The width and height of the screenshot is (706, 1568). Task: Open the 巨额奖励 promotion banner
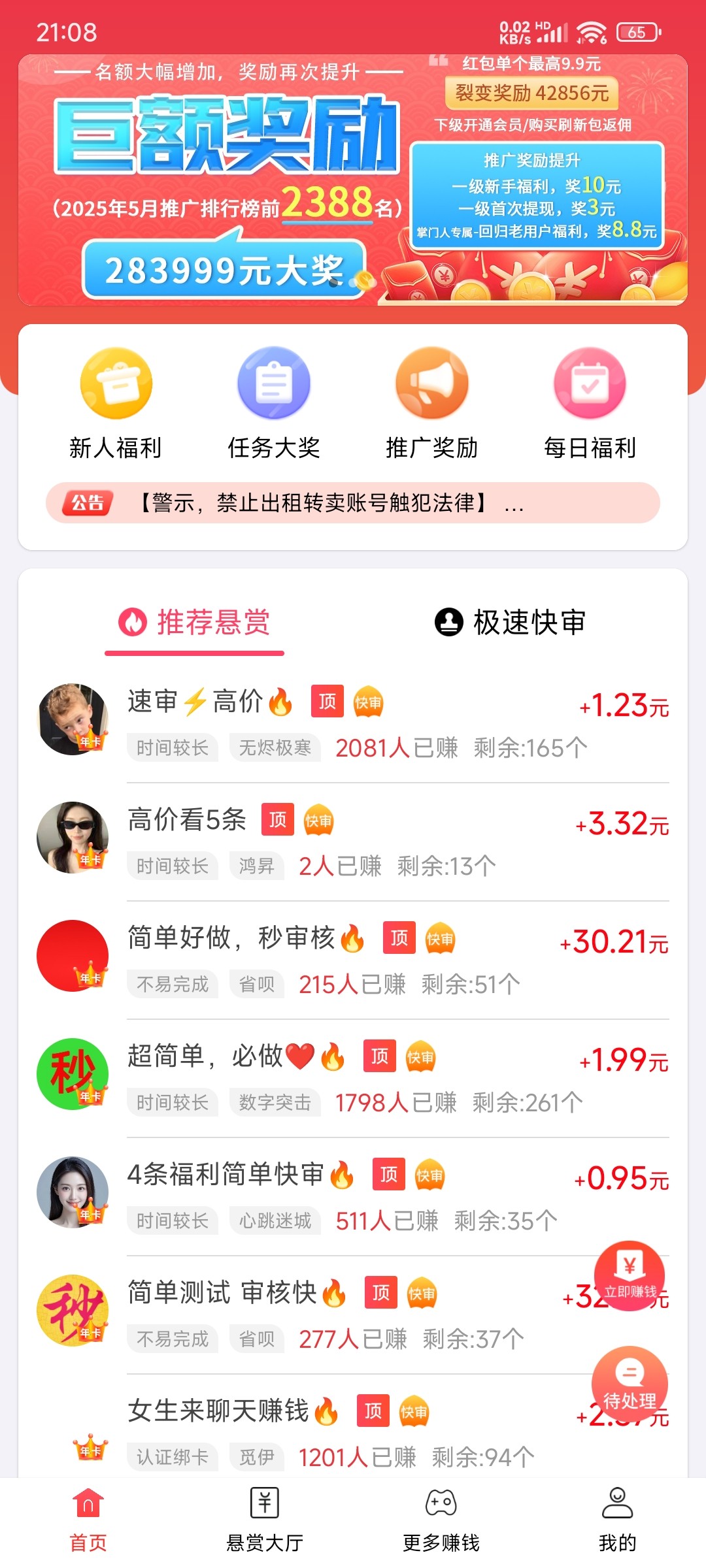tap(353, 180)
